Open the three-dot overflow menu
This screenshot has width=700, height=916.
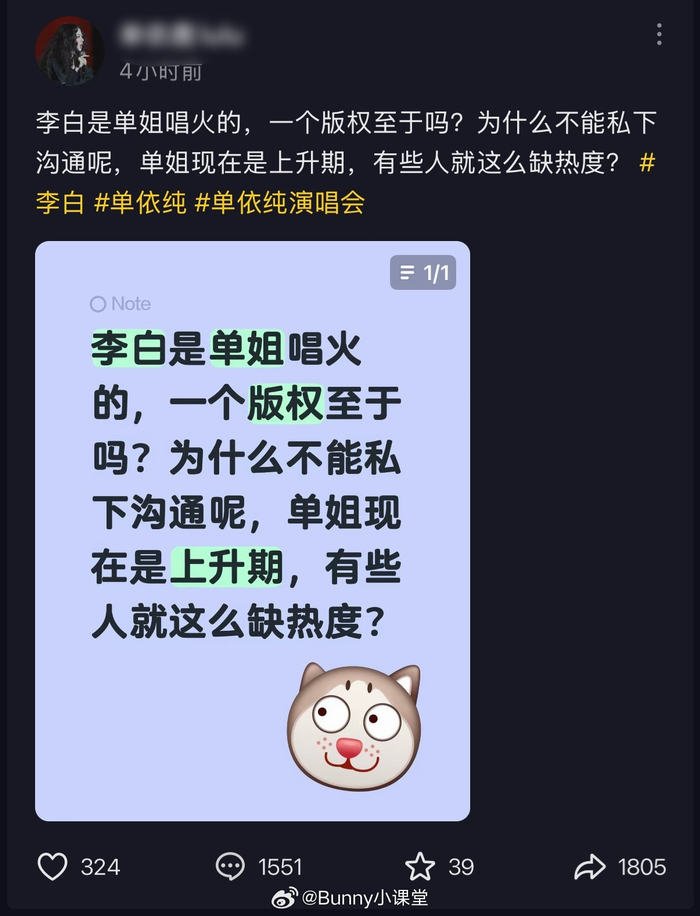pyautogui.click(x=659, y=35)
